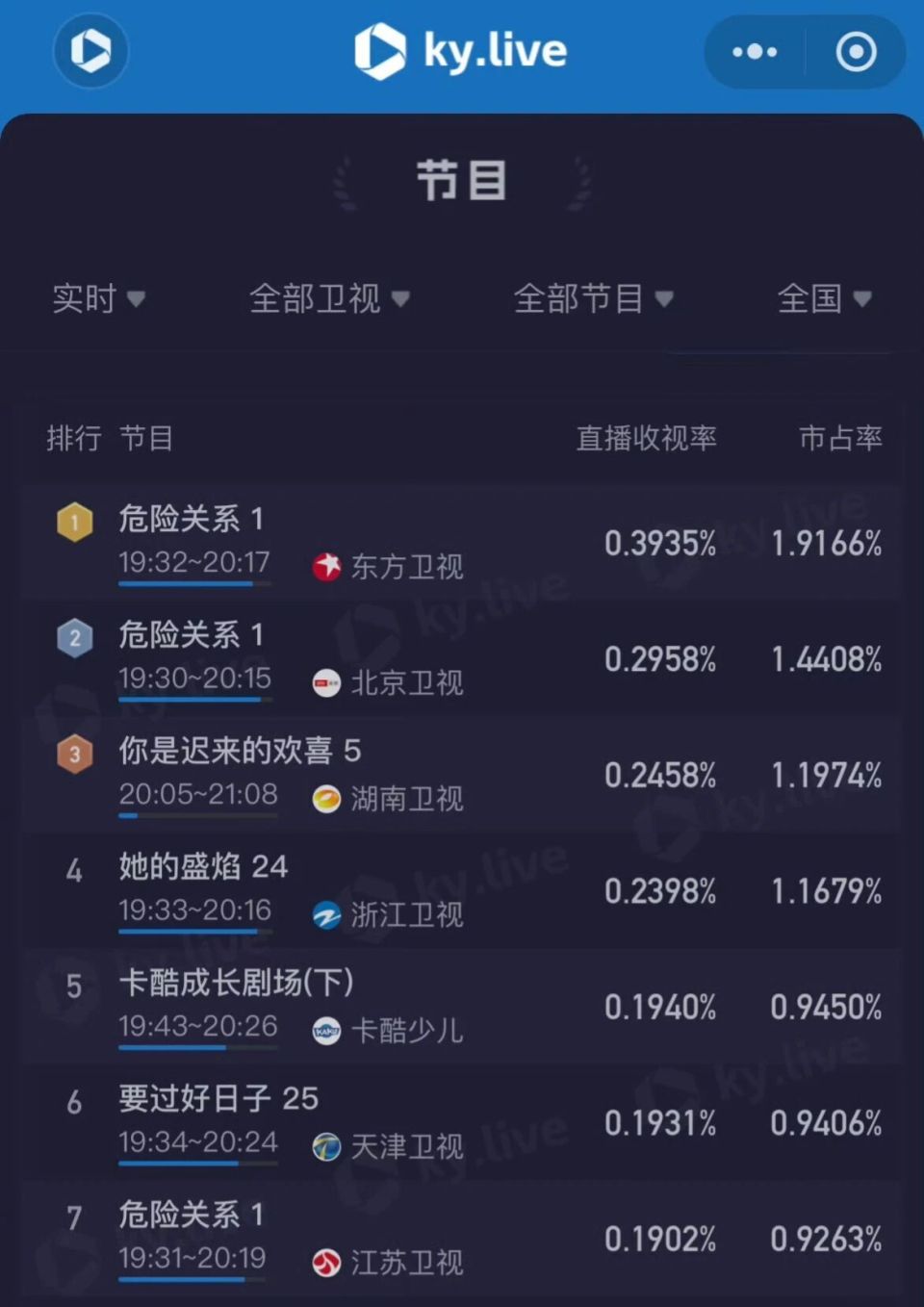This screenshot has height=1307, width=924.
Task: Open the 全部节目 program filter dropdown
Action: [597, 299]
